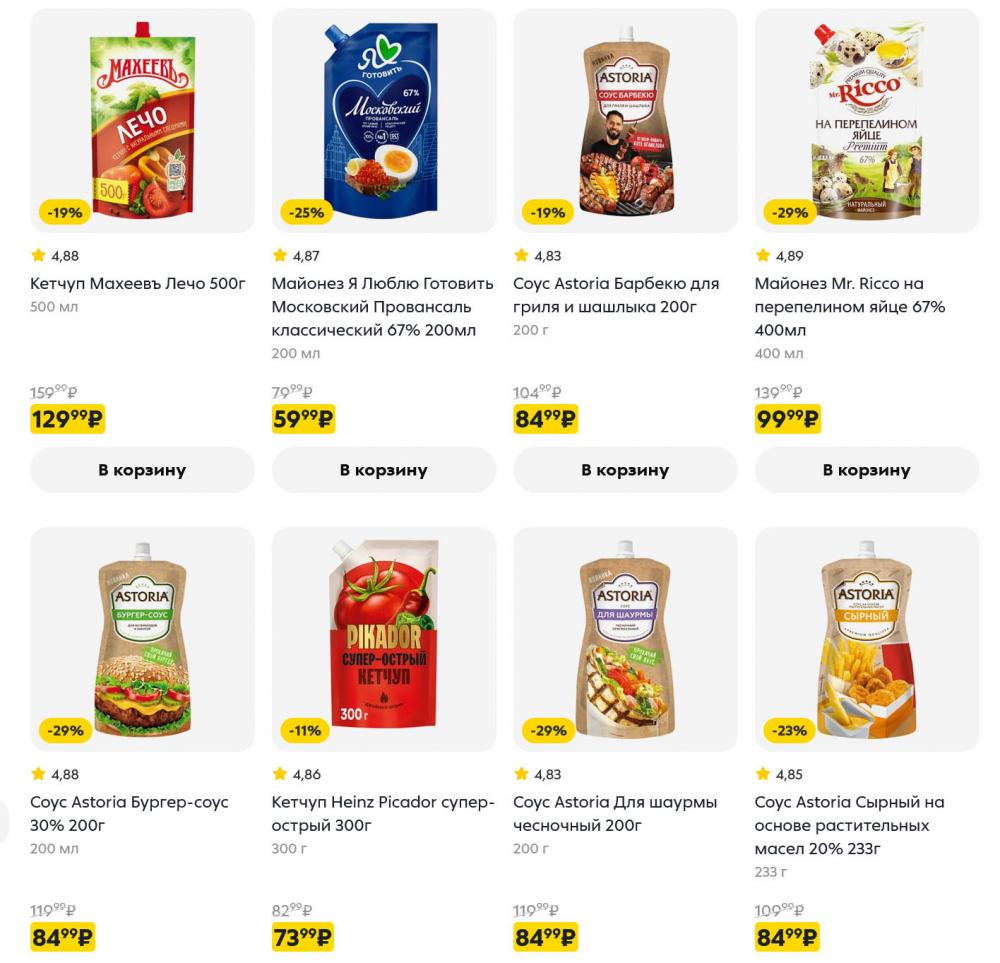The width and height of the screenshot is (1000, 963).
Task: Open Соус Astoria Бургер-соус product card
Action: point(130,813)
